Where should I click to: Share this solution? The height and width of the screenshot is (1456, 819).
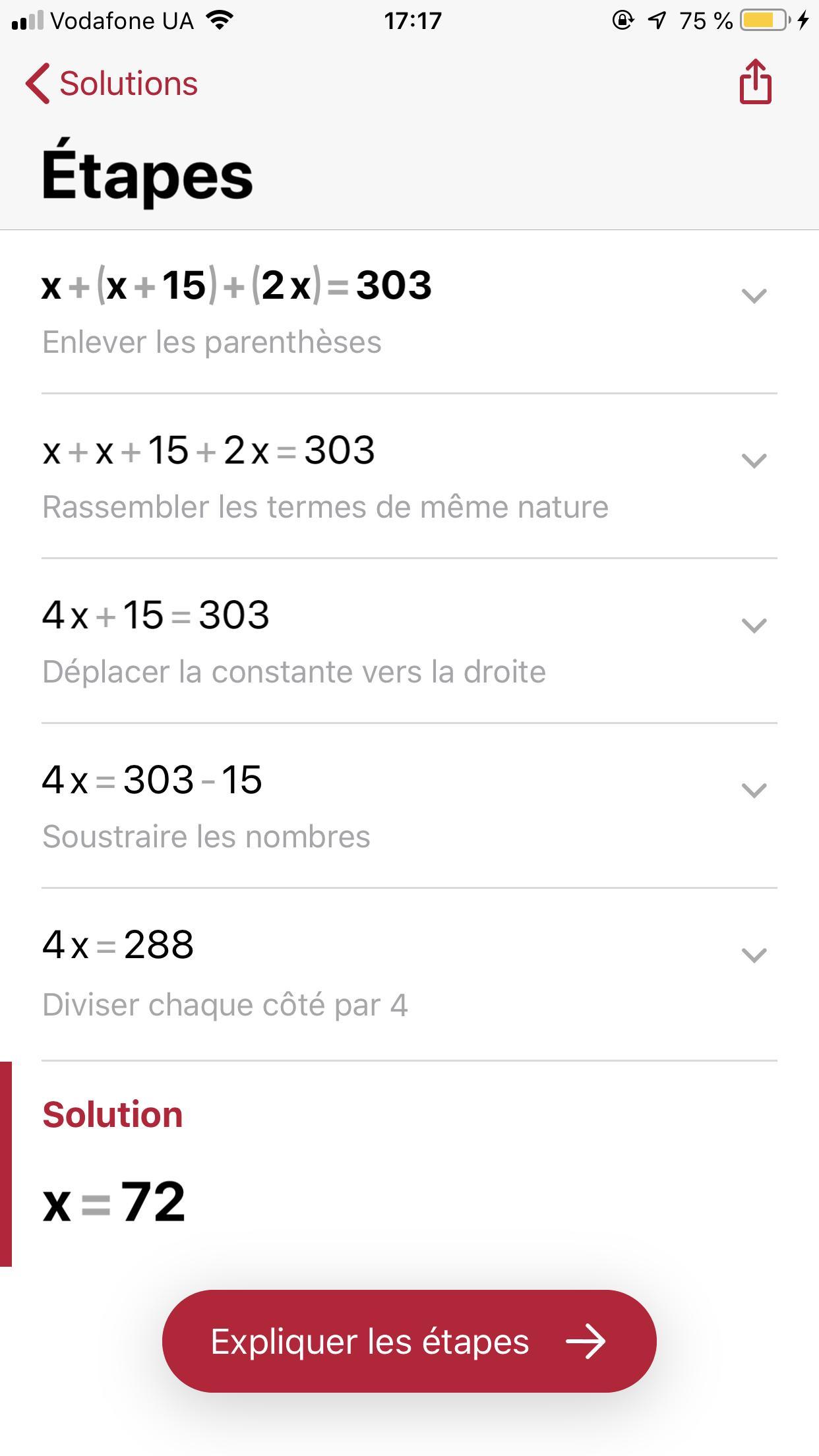click(x=755, y=82)
